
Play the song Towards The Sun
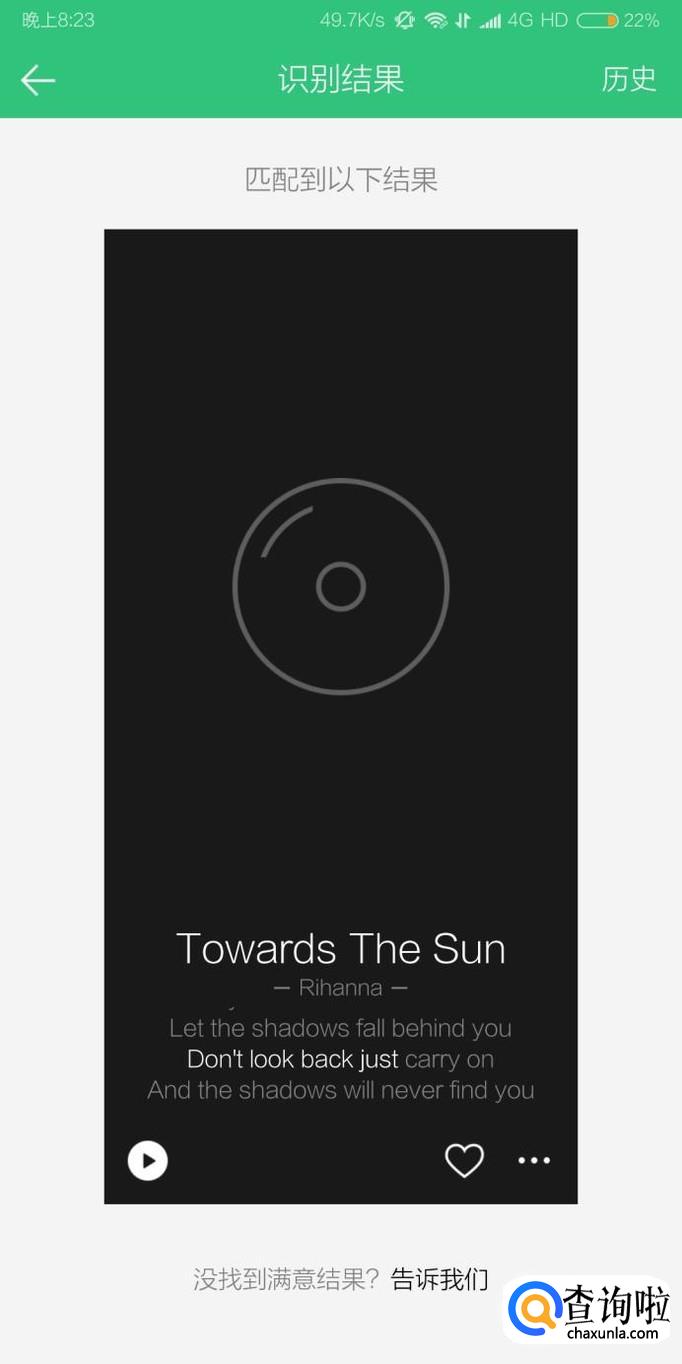coord(148,1161)
